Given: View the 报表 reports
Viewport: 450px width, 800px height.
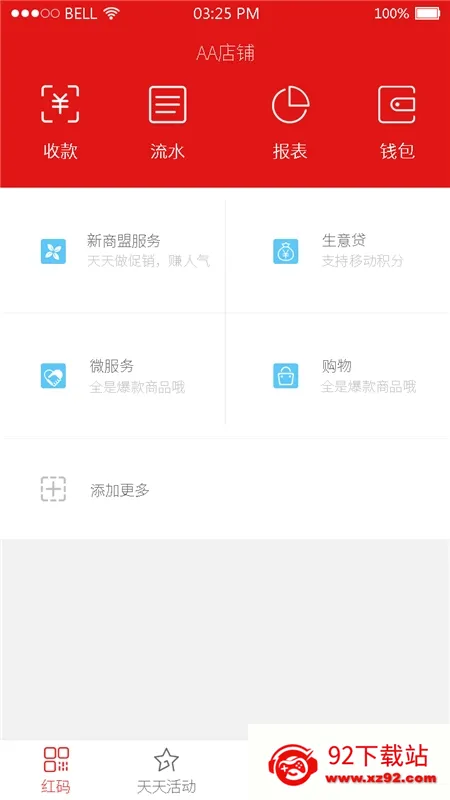Looking at the screenshot, I should click(x=290, y=122).
